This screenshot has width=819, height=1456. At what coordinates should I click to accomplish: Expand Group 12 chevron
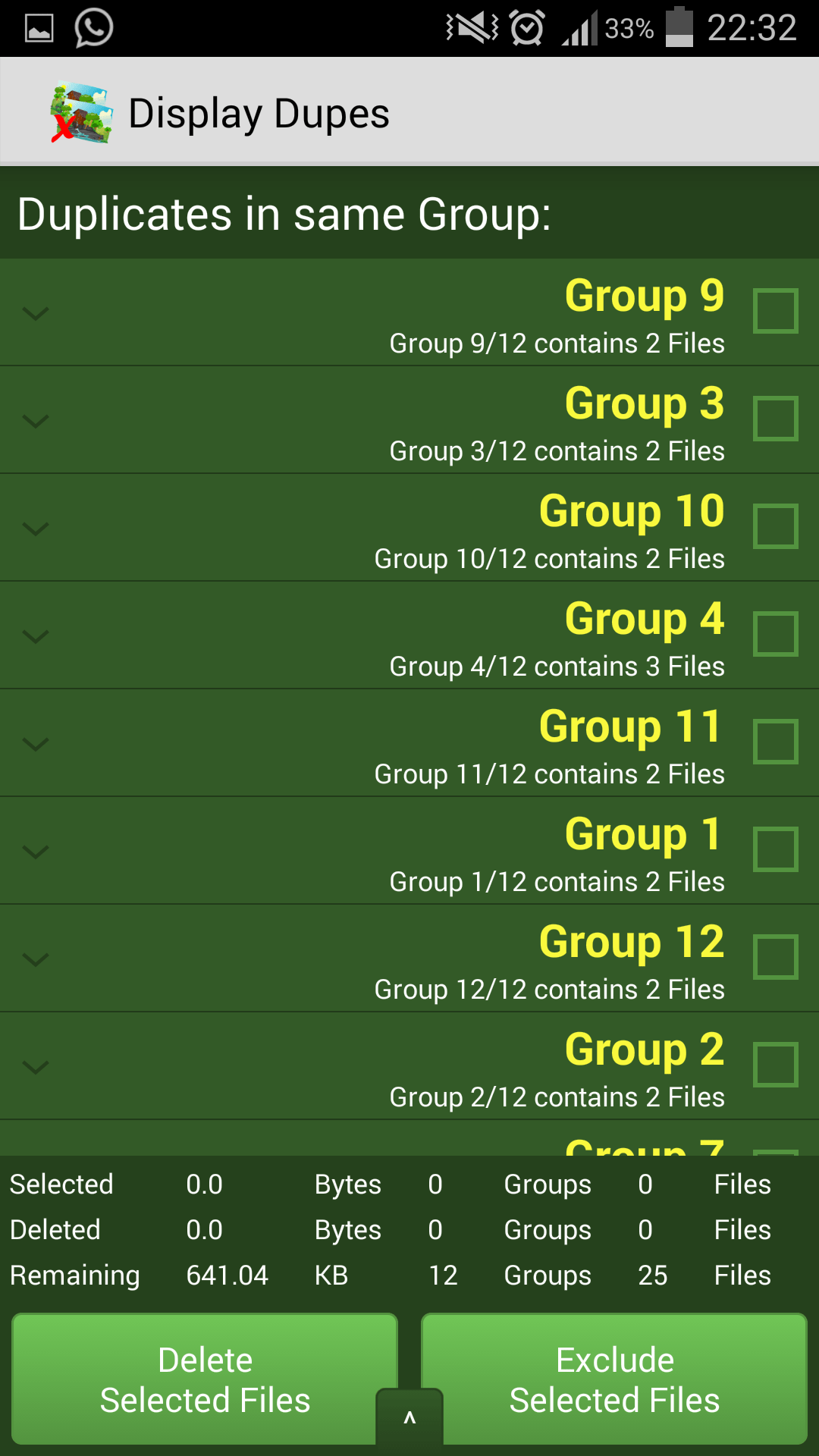(36, 959)
